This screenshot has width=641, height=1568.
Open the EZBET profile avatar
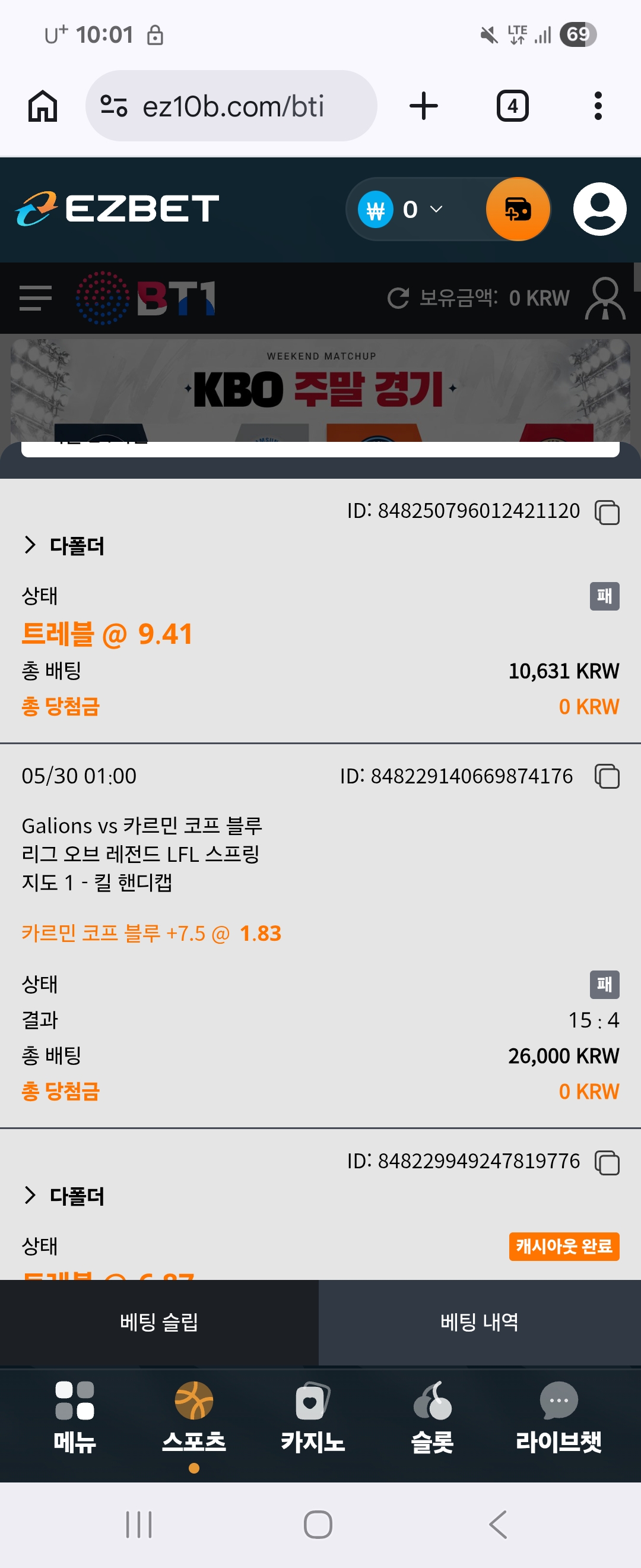point(599,209)
